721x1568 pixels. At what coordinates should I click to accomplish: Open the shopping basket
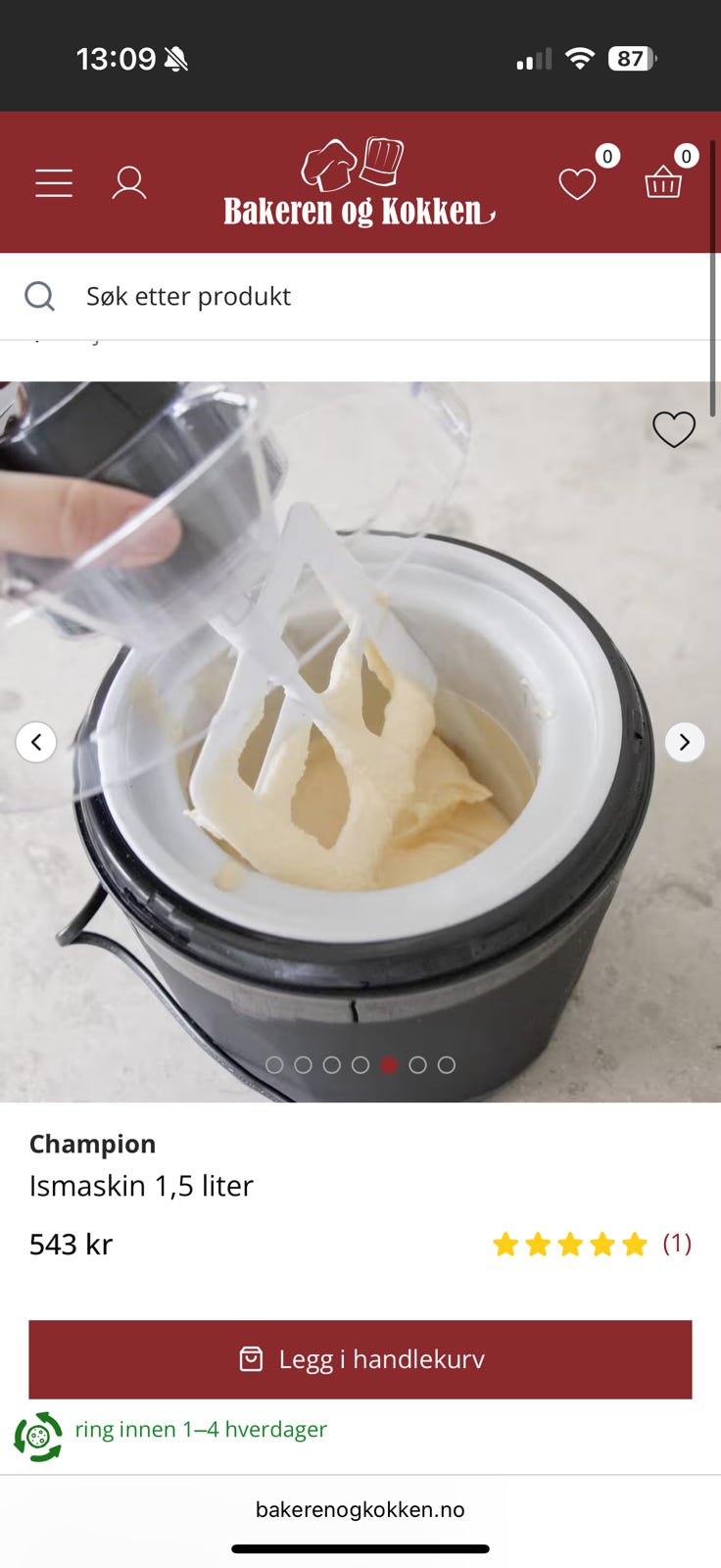663,182
